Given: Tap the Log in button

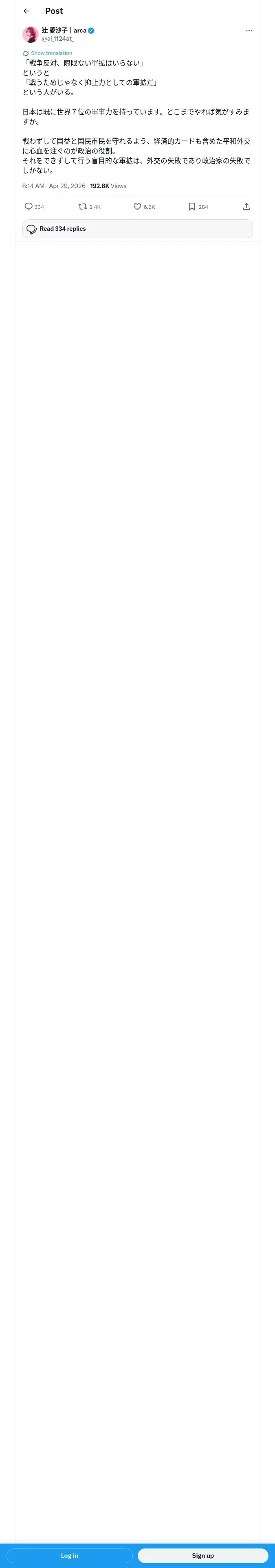Looking at the screenshot, I should 70,1555.
